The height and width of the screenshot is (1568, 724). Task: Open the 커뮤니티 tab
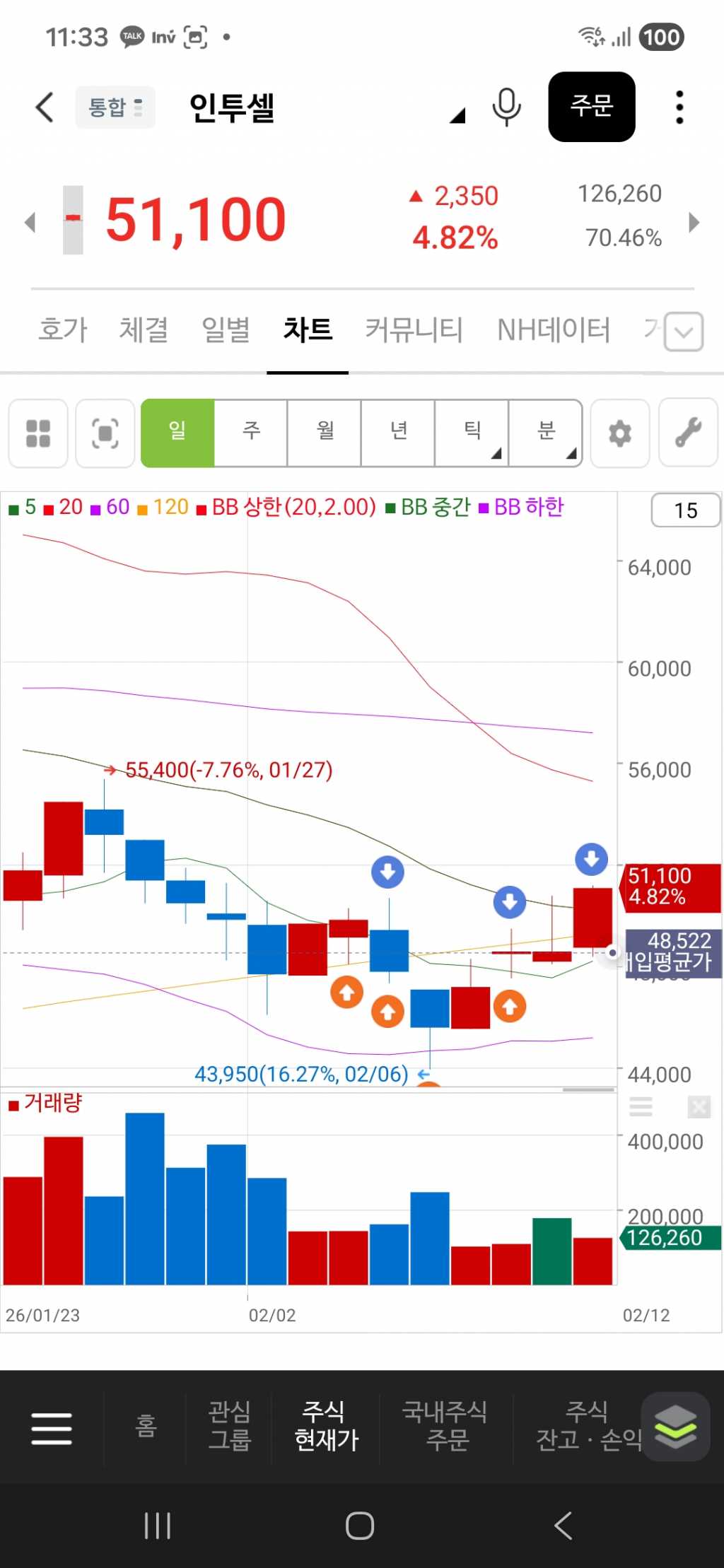414,329
